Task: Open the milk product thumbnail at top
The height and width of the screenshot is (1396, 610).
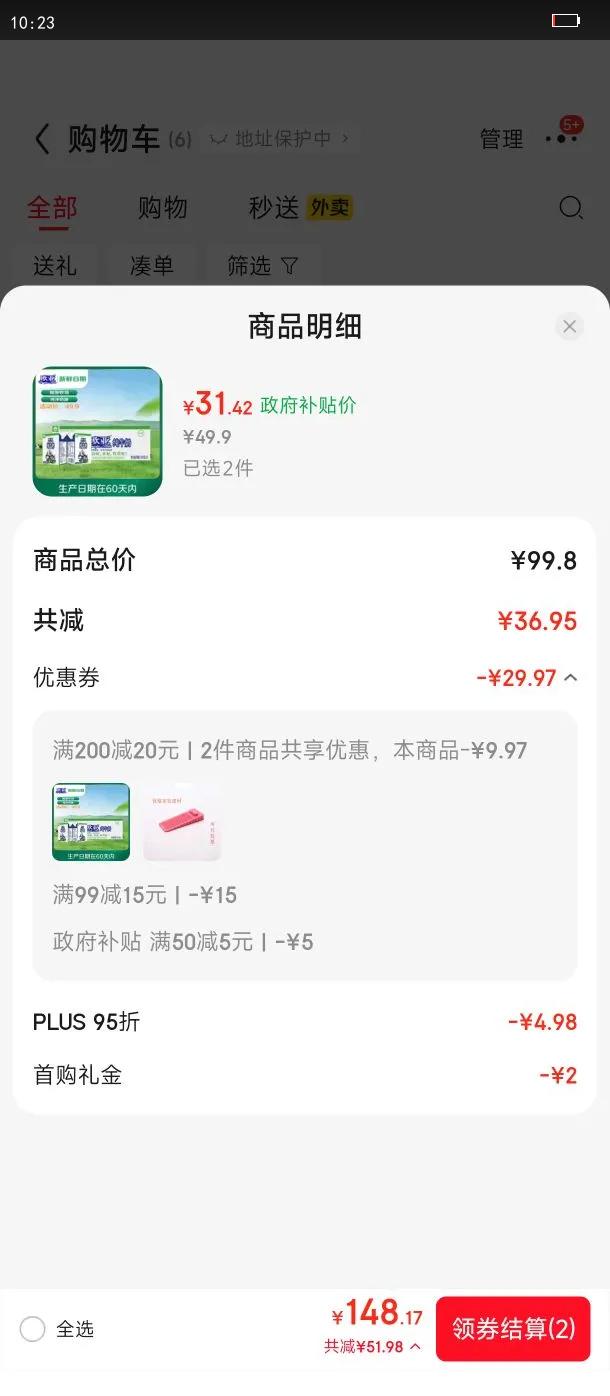Action: tap(97, 432)
